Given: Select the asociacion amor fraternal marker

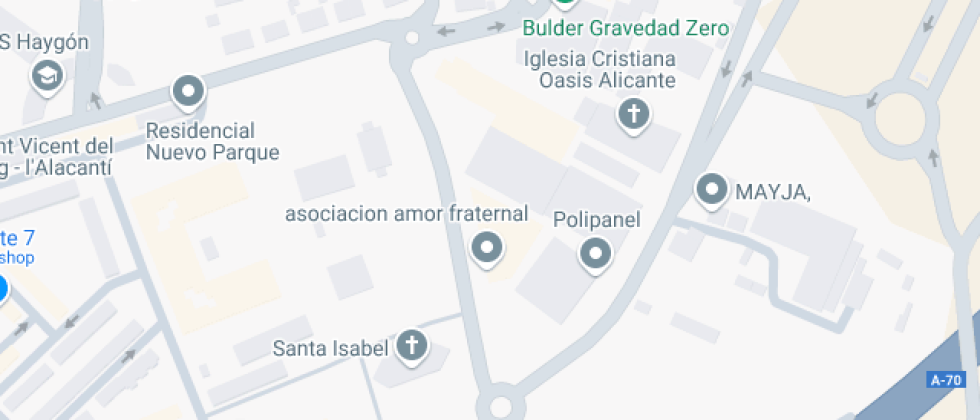Looking at the screenshot, I should pos(487,247).
